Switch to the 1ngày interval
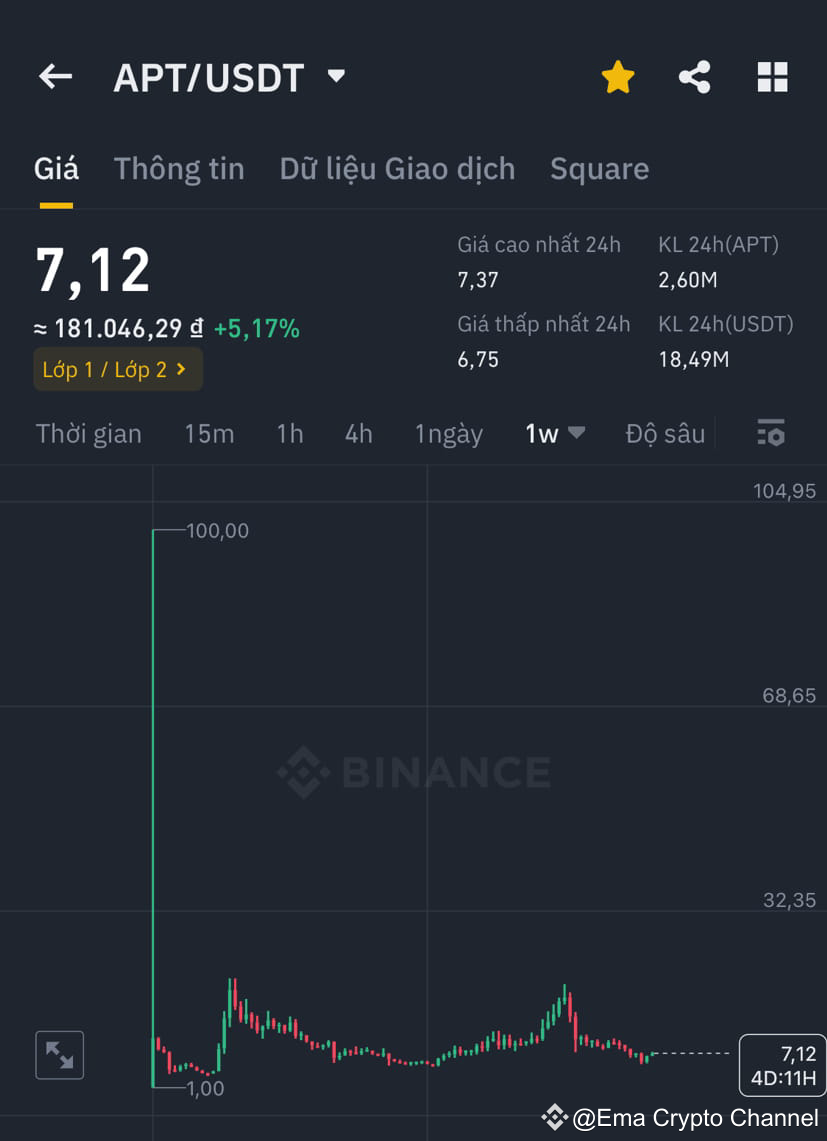The width and height of the screenshot is (827, 1141). click(x=448, y=433)
